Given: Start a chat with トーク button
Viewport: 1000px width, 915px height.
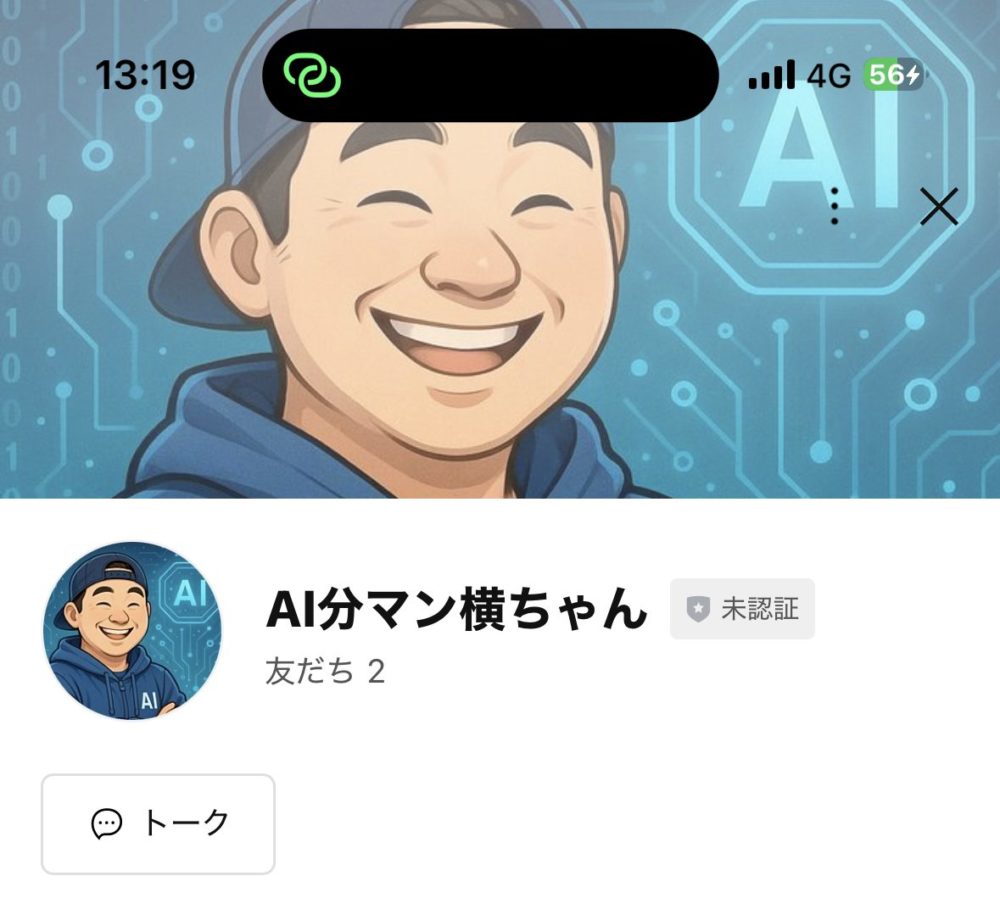Looking at the screenshot, I should (158, 823).
